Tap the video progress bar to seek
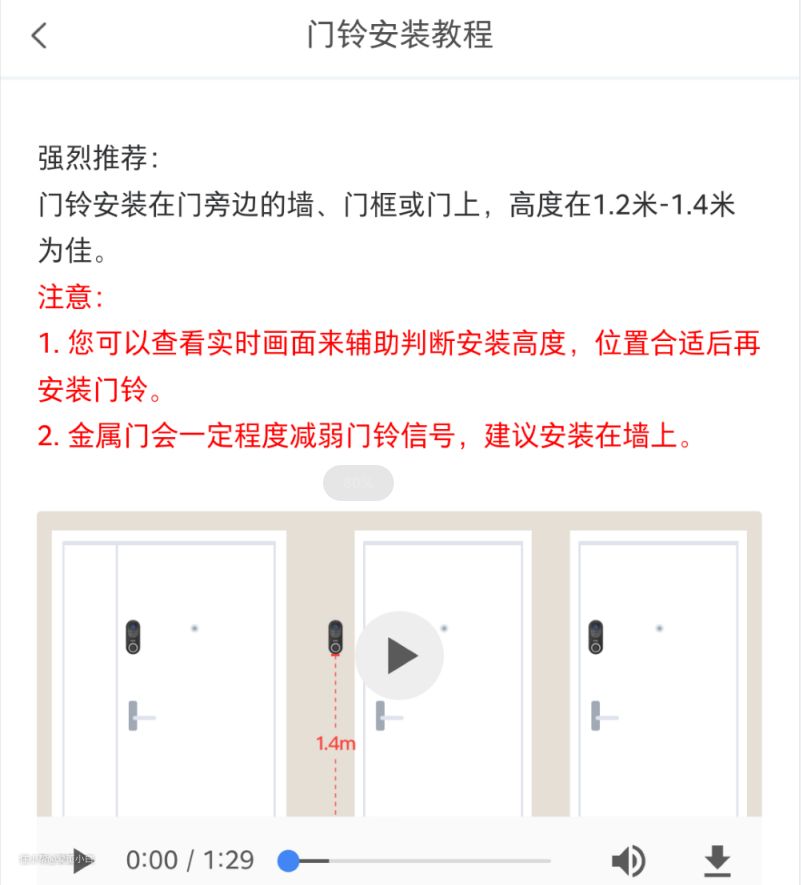Viewport: 801px width, 885px height. tap(420, 860)
